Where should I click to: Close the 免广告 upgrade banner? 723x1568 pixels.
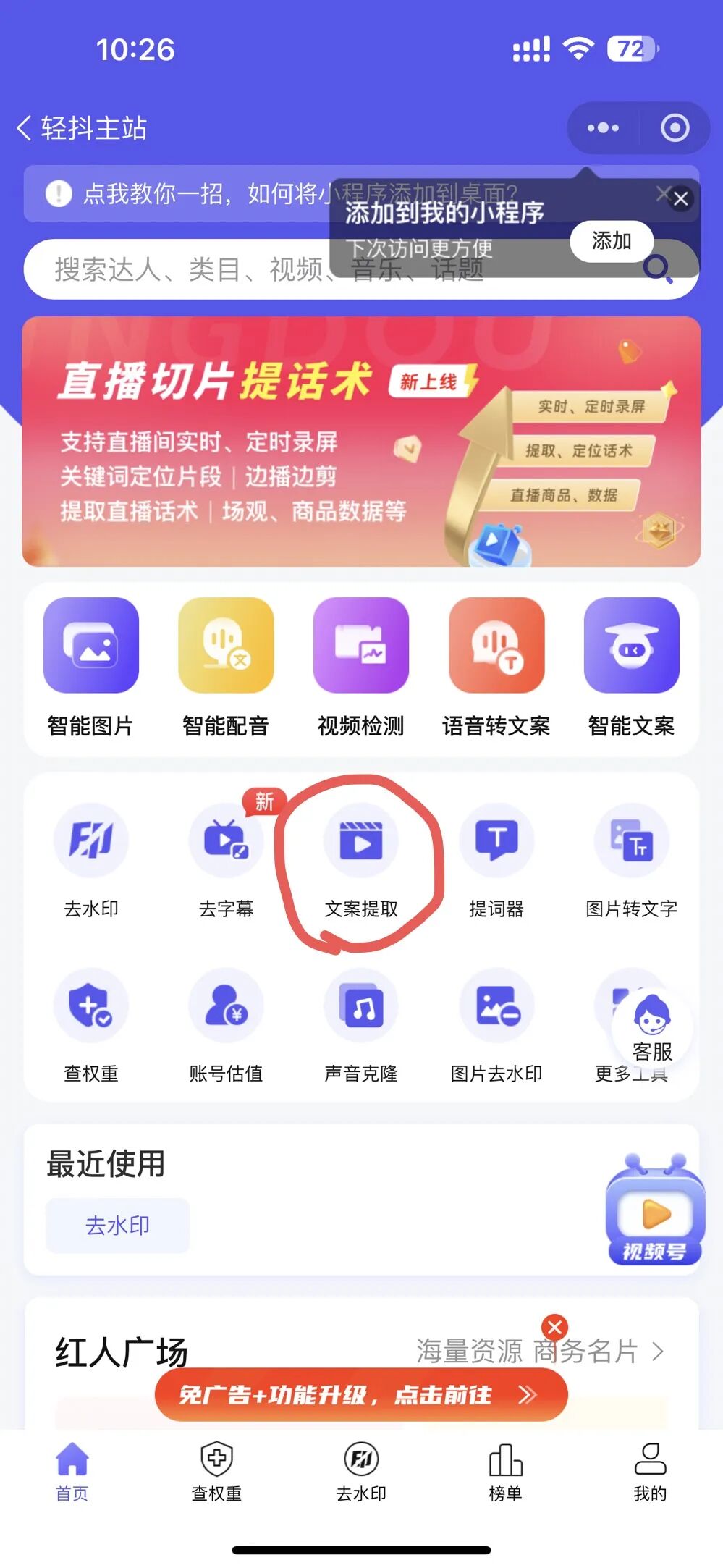(555, 1327)
